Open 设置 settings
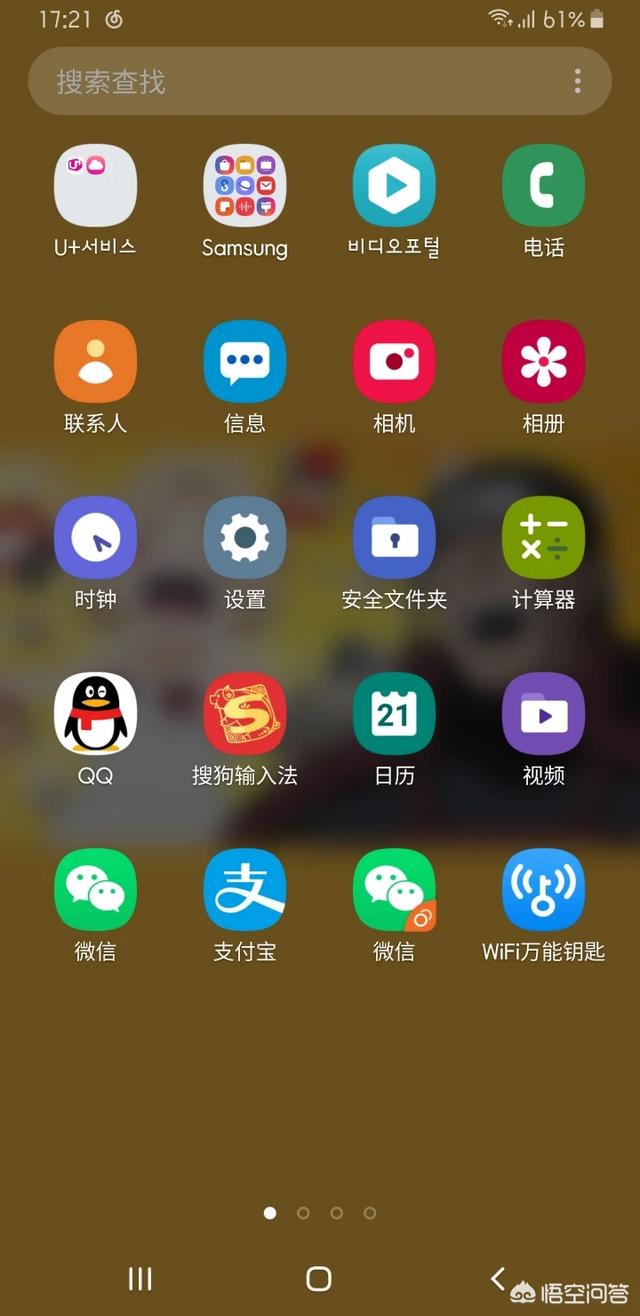 [x=244, y=538]
